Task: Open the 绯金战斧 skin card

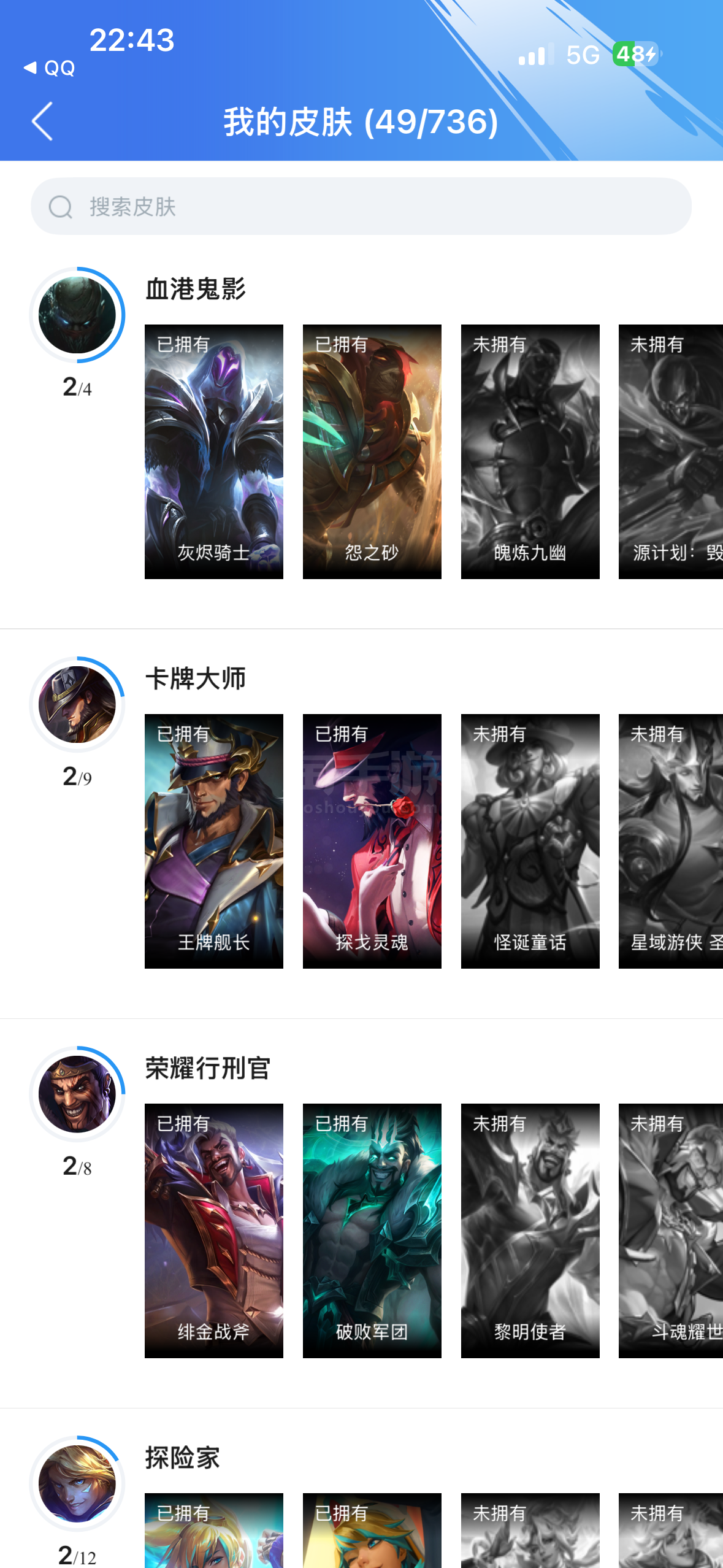Action: click(x=214, y=1231)
